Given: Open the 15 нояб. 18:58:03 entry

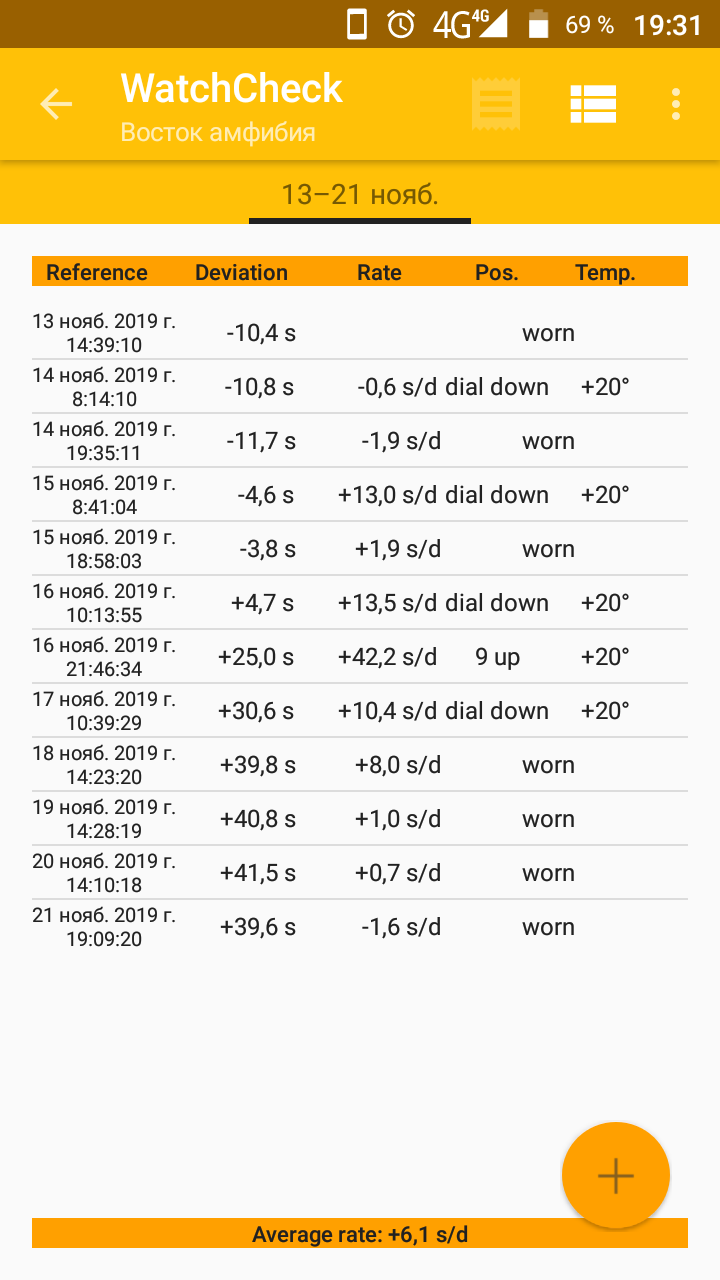Looking at the screenshot, I should (360, 549).
